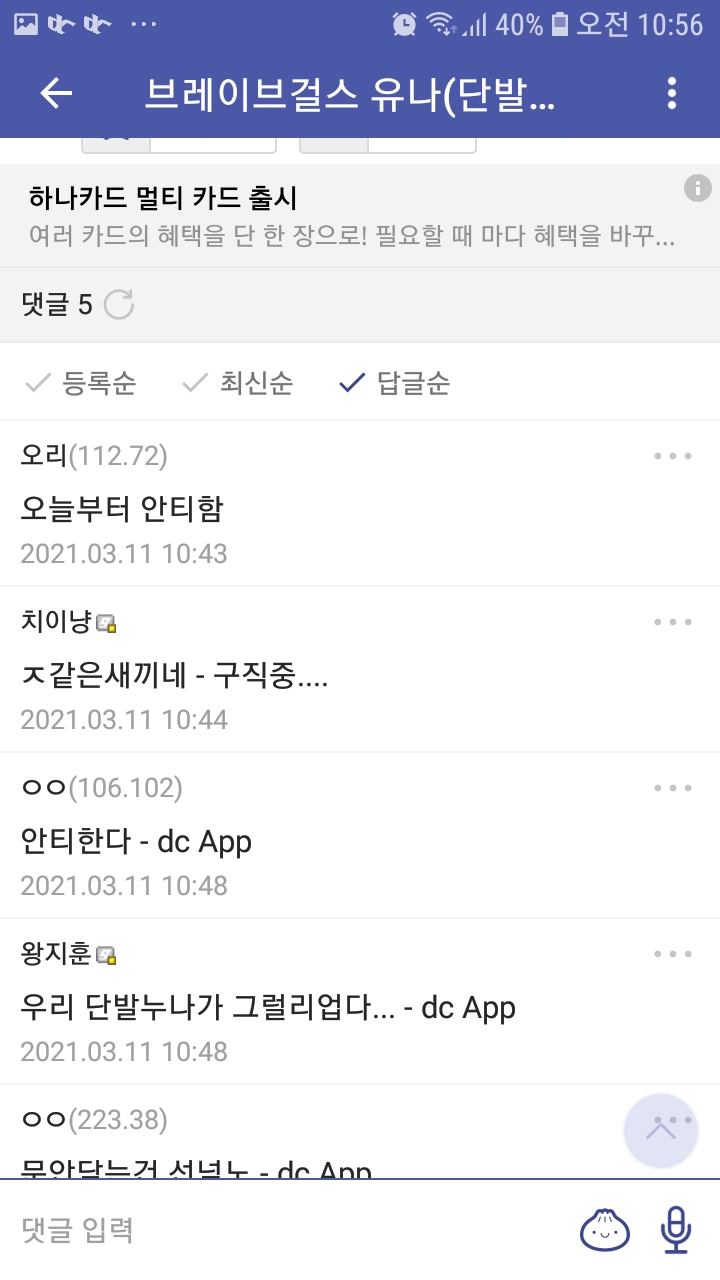Jump to top with the floating arrow
Image resolution: width=720 pixels, height=1280 pixels.
[661, 1131]
